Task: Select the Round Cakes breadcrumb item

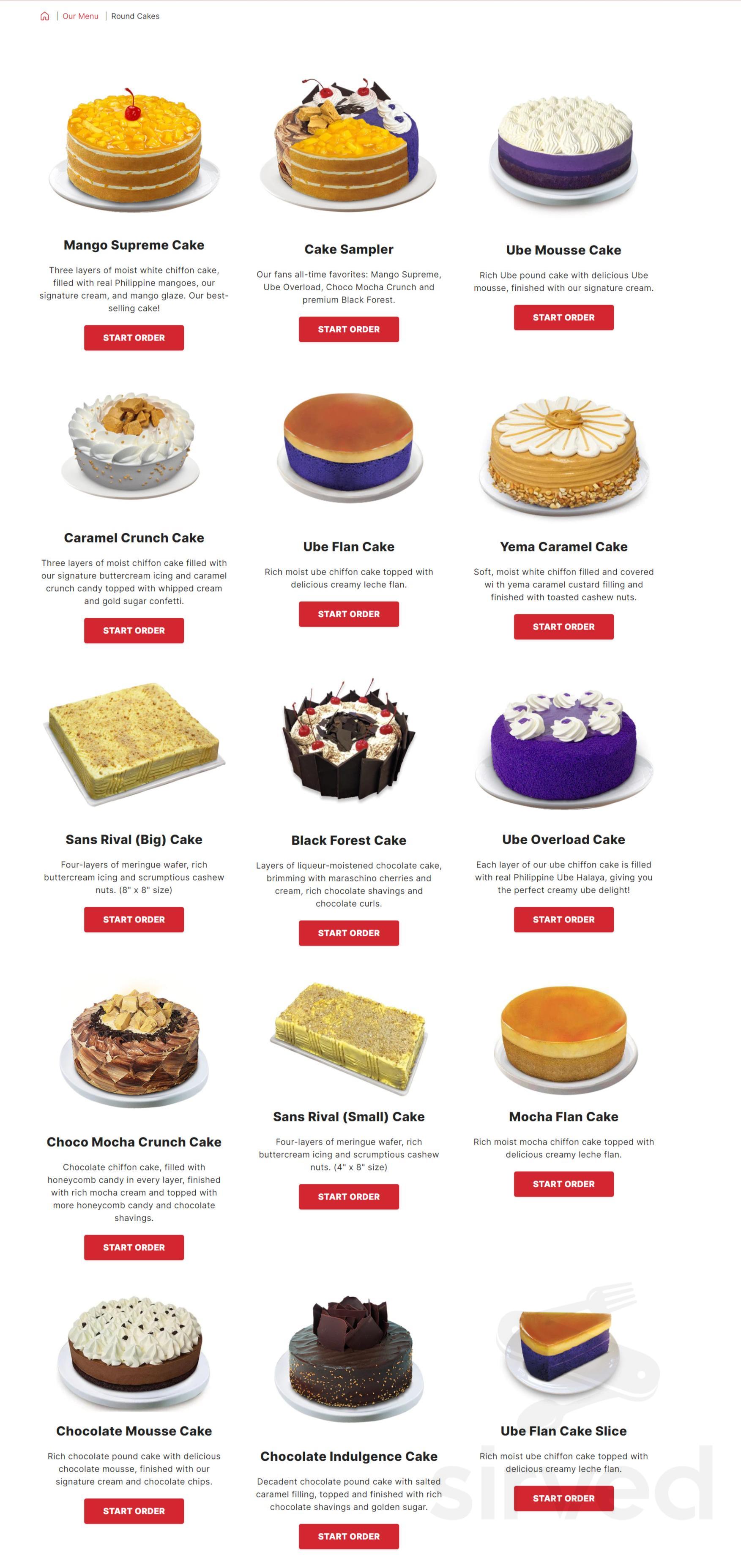Action: pos(134,16)
